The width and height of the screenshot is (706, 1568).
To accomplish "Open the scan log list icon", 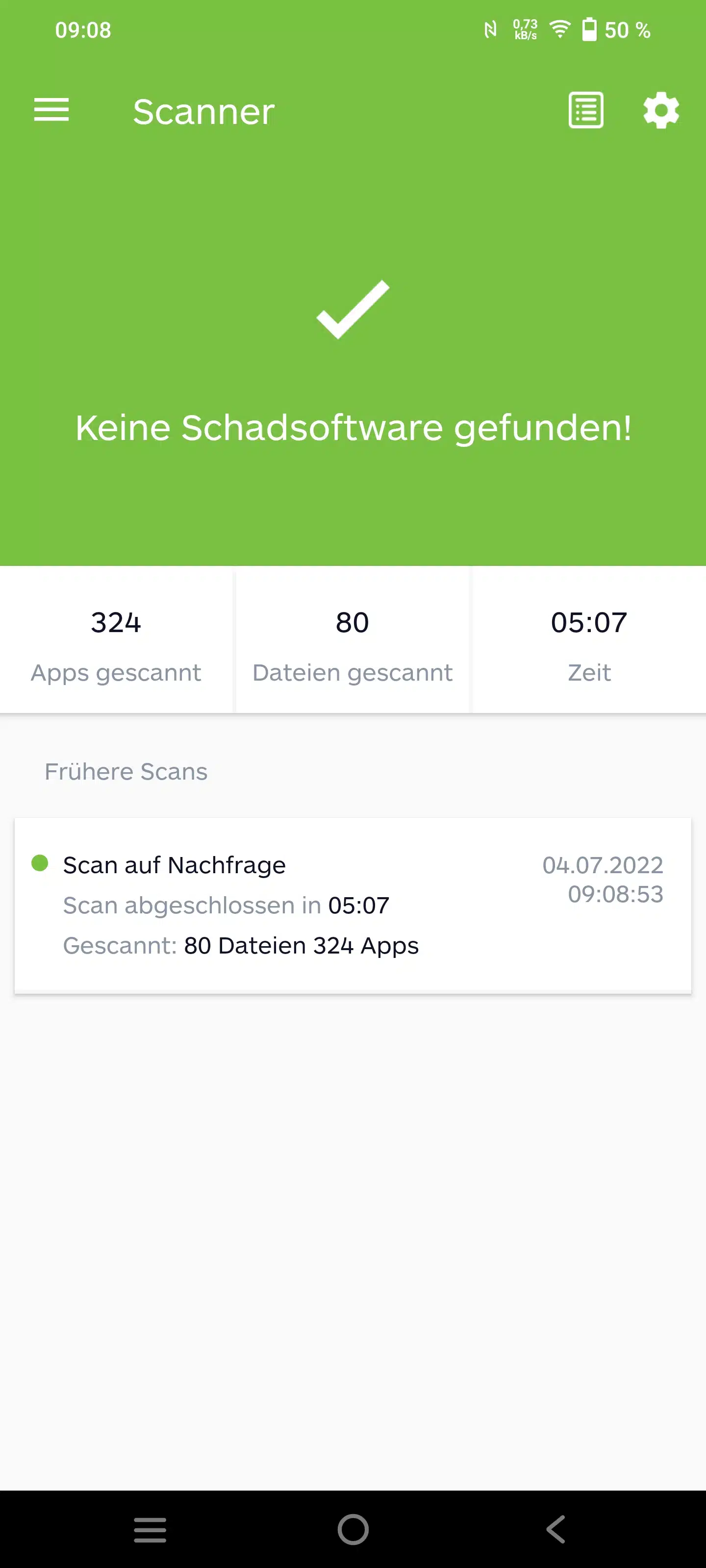I will [x=585, y=110].
